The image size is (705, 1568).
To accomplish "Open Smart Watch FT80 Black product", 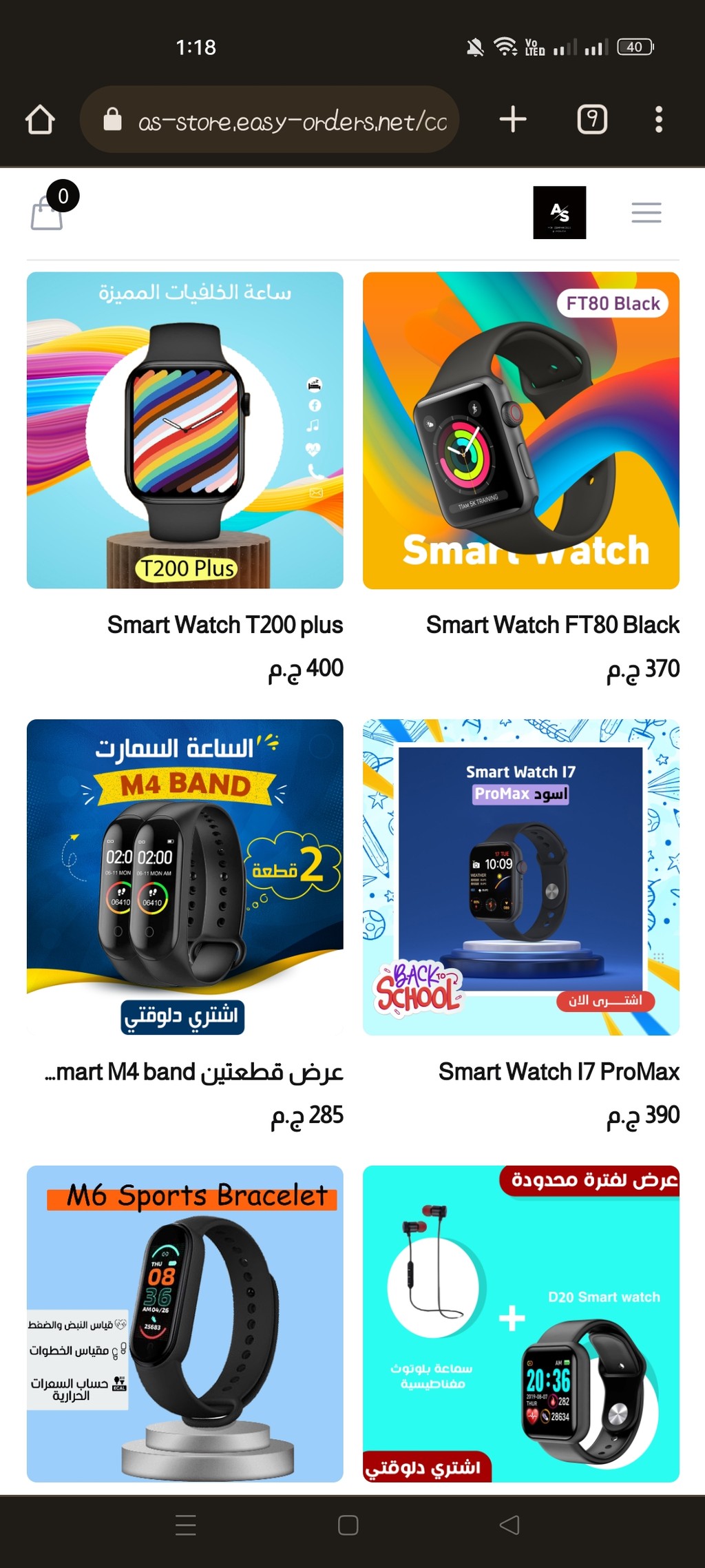I will pyautogui.click(x=521, y=430).
